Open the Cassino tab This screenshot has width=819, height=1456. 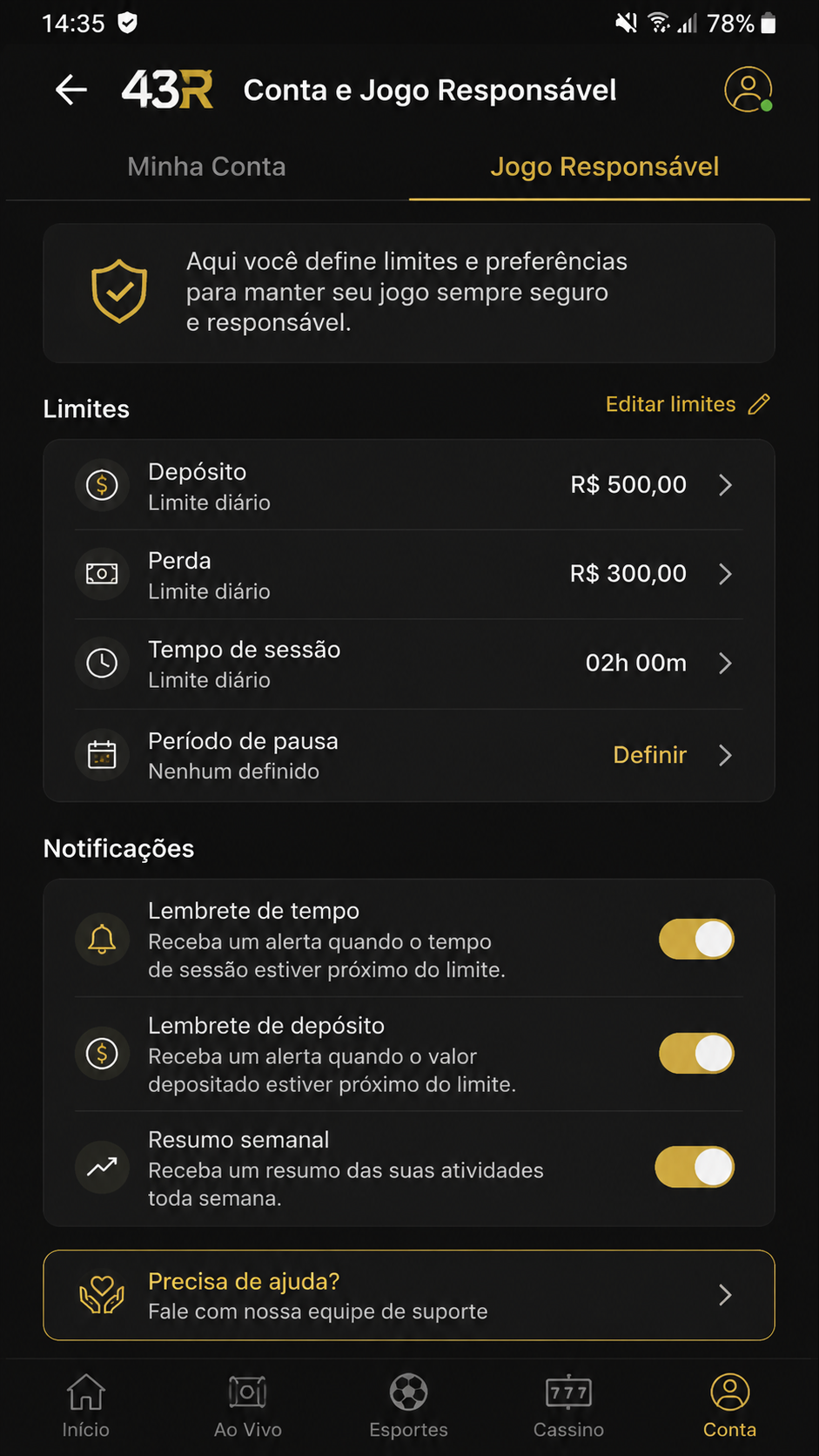tap(568, 1405)
